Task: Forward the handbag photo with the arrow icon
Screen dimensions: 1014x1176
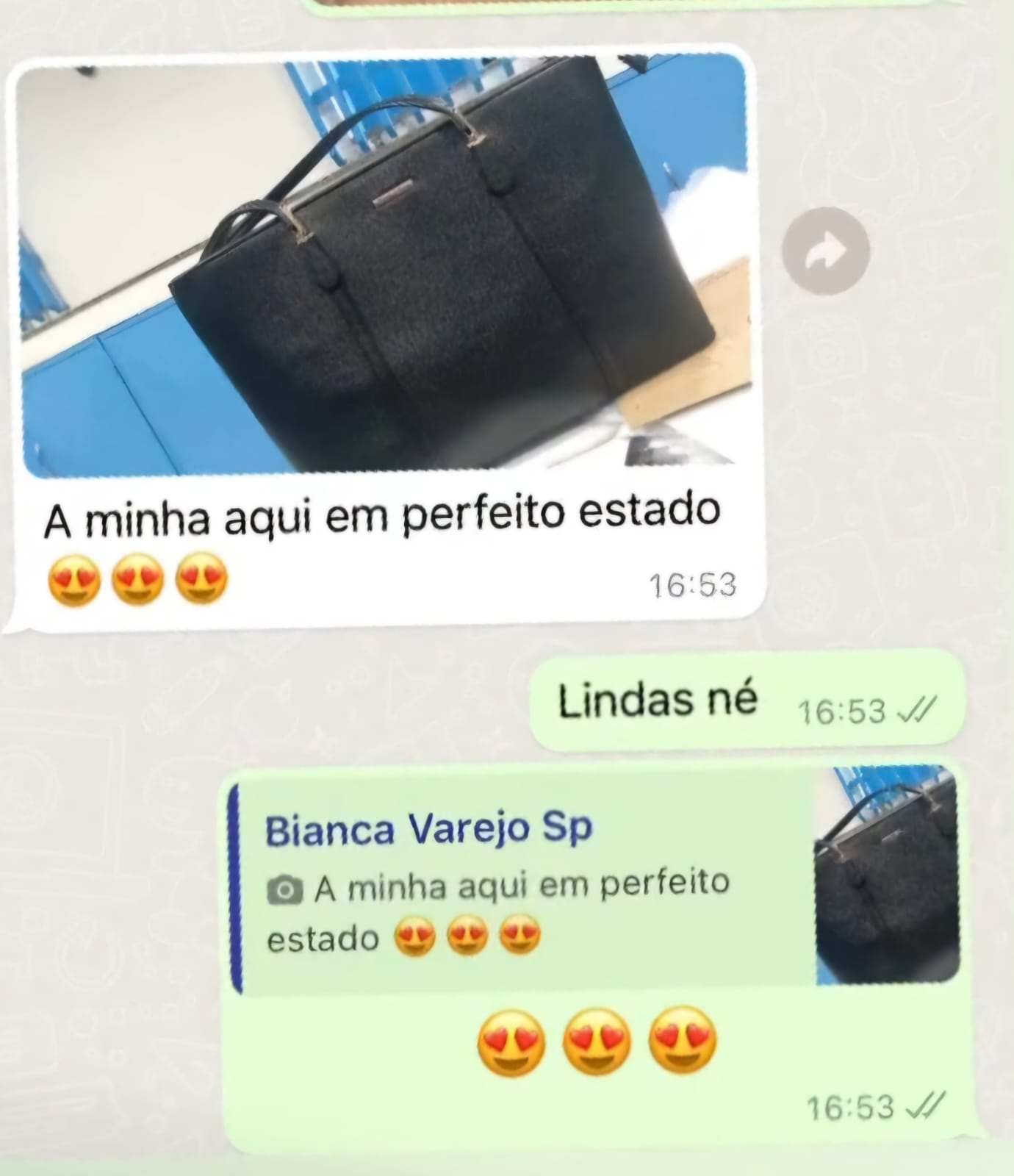Action: [x=826, y=251]
